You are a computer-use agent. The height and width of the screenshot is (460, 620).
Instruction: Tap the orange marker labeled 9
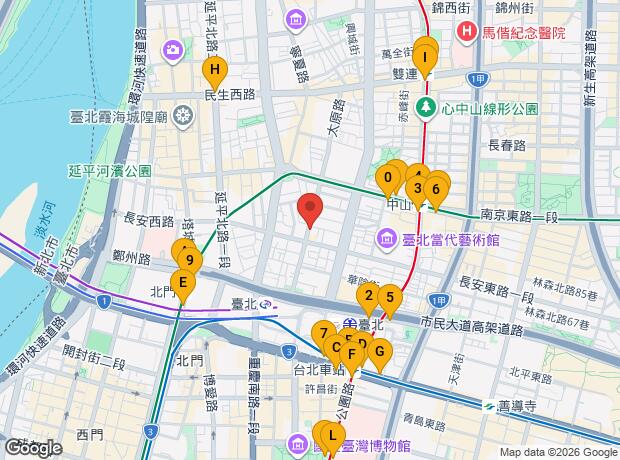(x=190, y=260)
